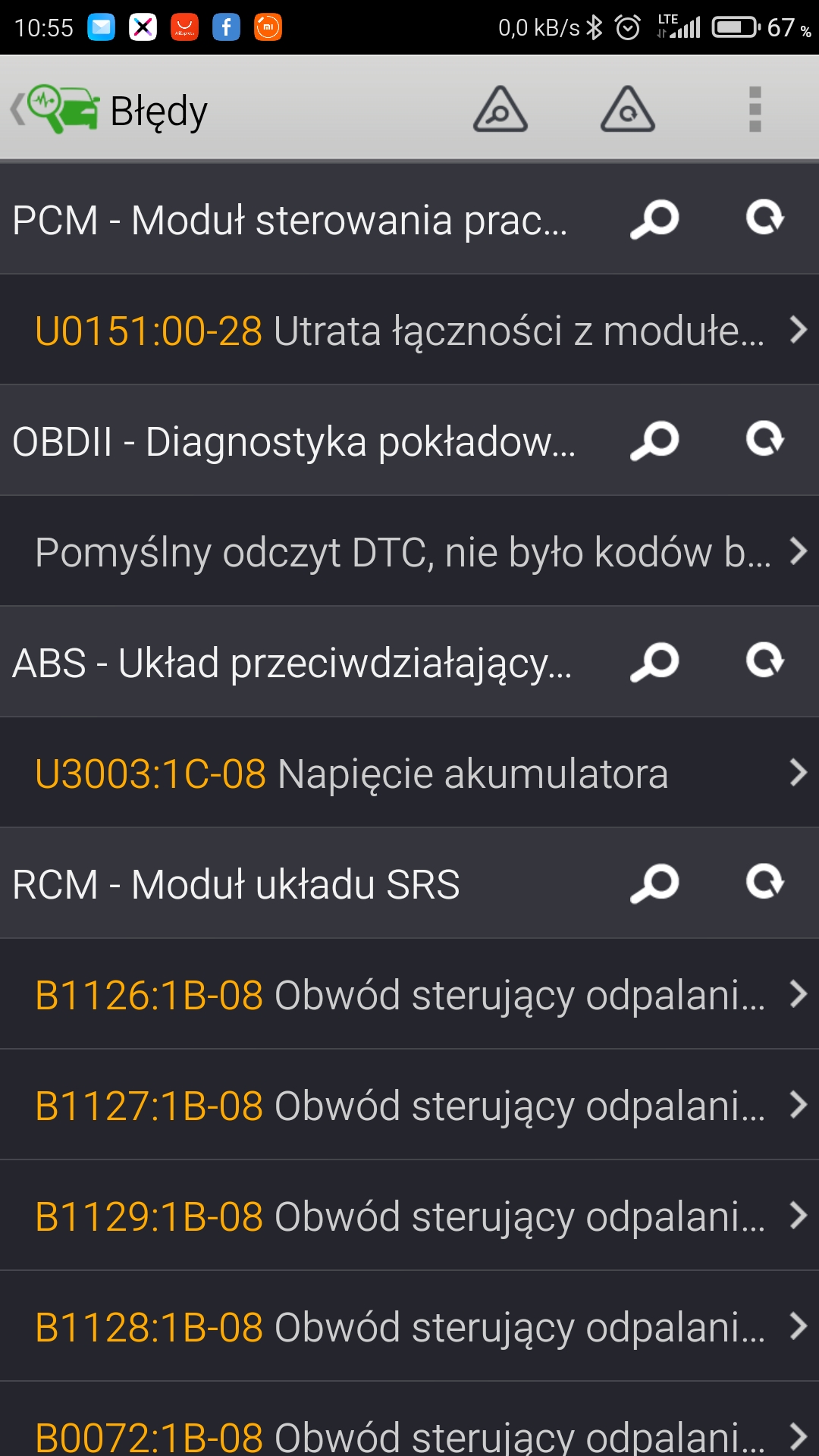Reset errors for the ABS module

pos(764,661)
